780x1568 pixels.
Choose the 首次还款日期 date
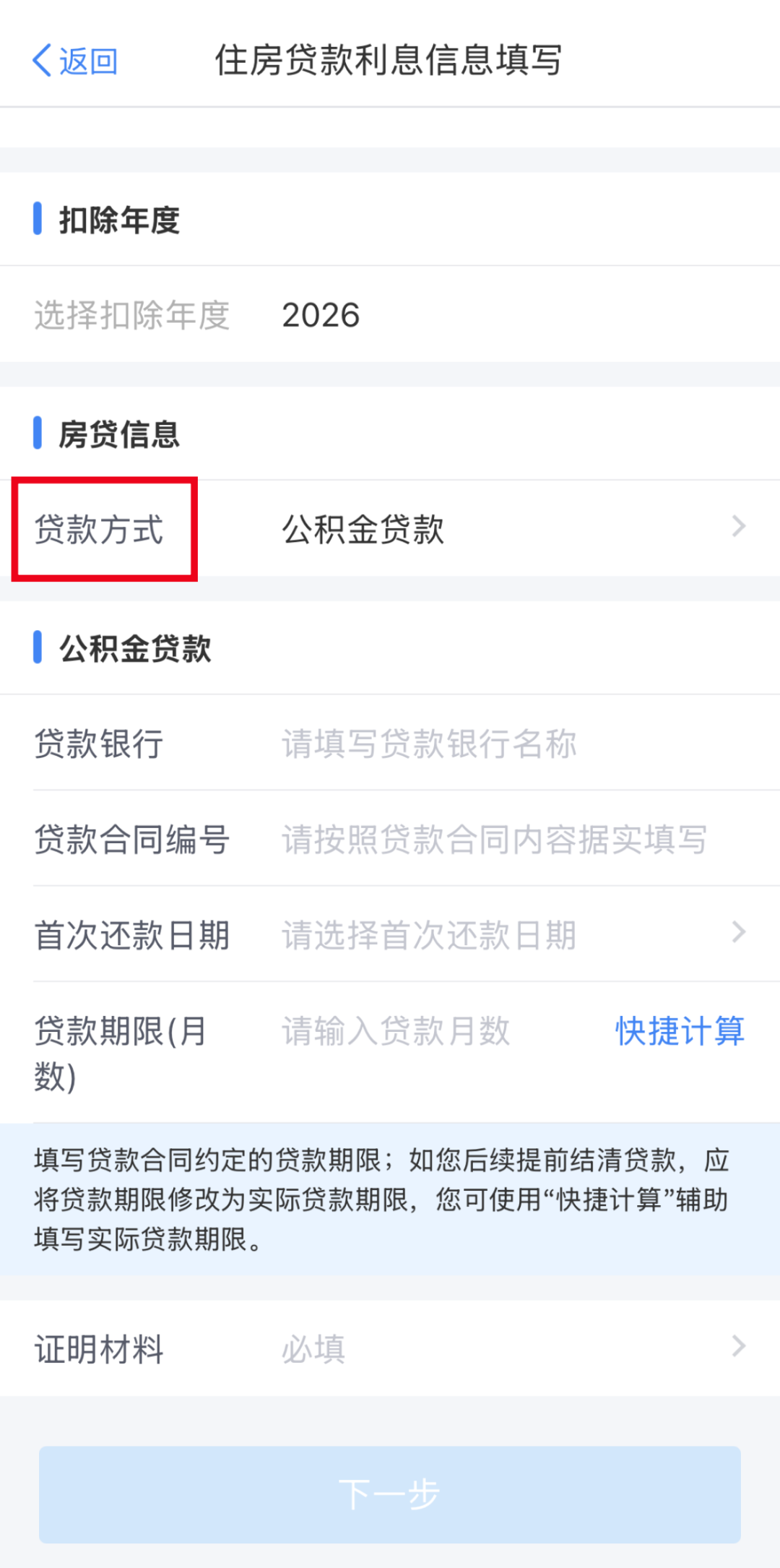click(506, 934)
